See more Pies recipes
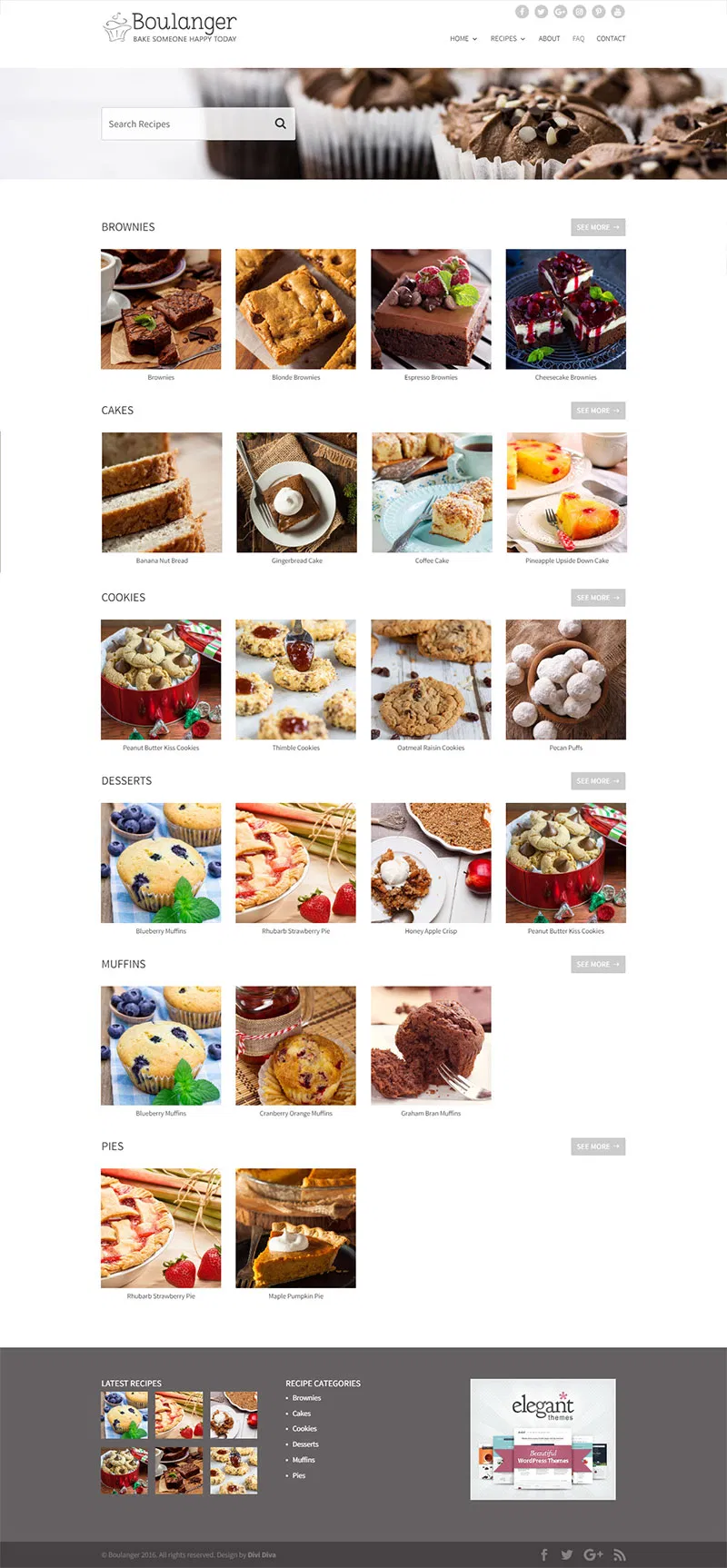 (x=598, y=1146)
